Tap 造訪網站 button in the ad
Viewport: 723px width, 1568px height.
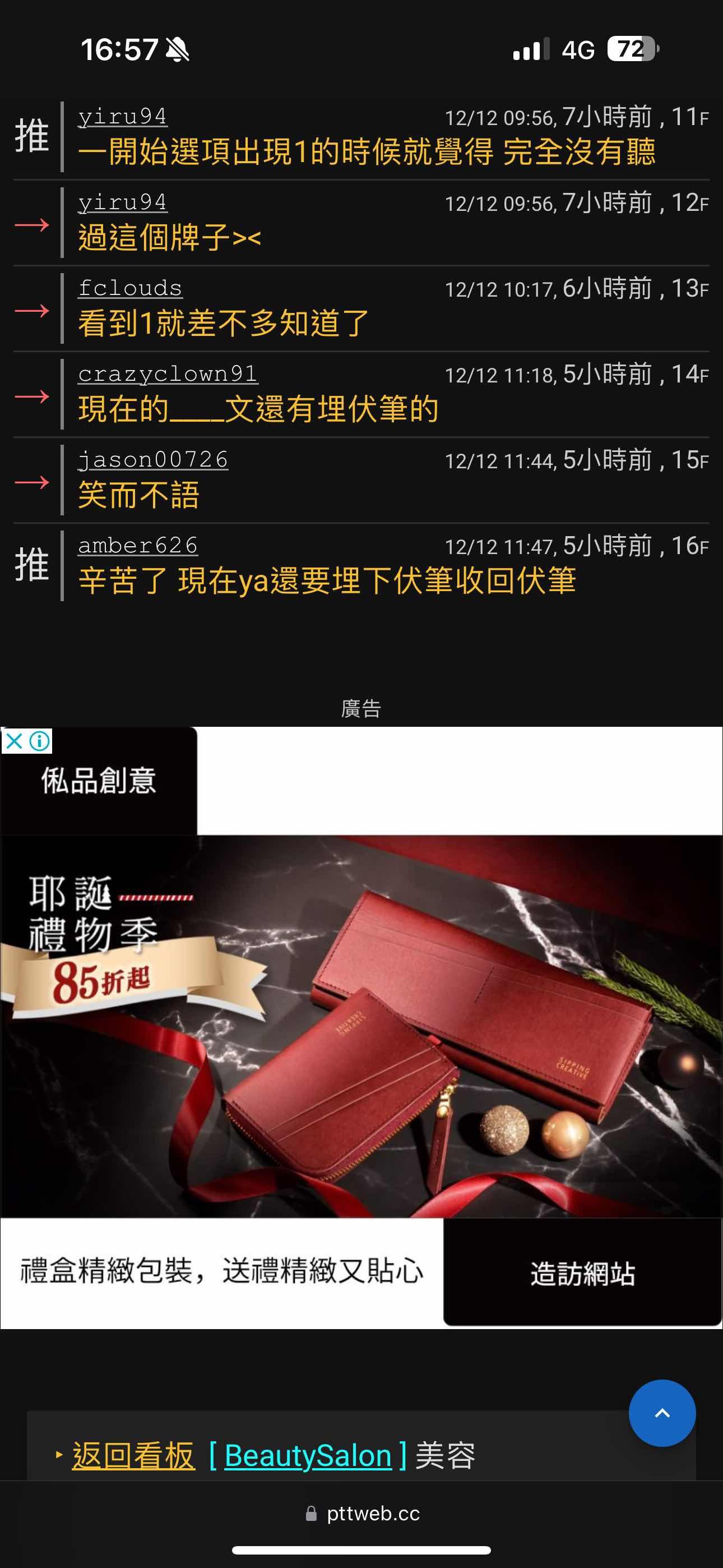[x=582, y=1274]
